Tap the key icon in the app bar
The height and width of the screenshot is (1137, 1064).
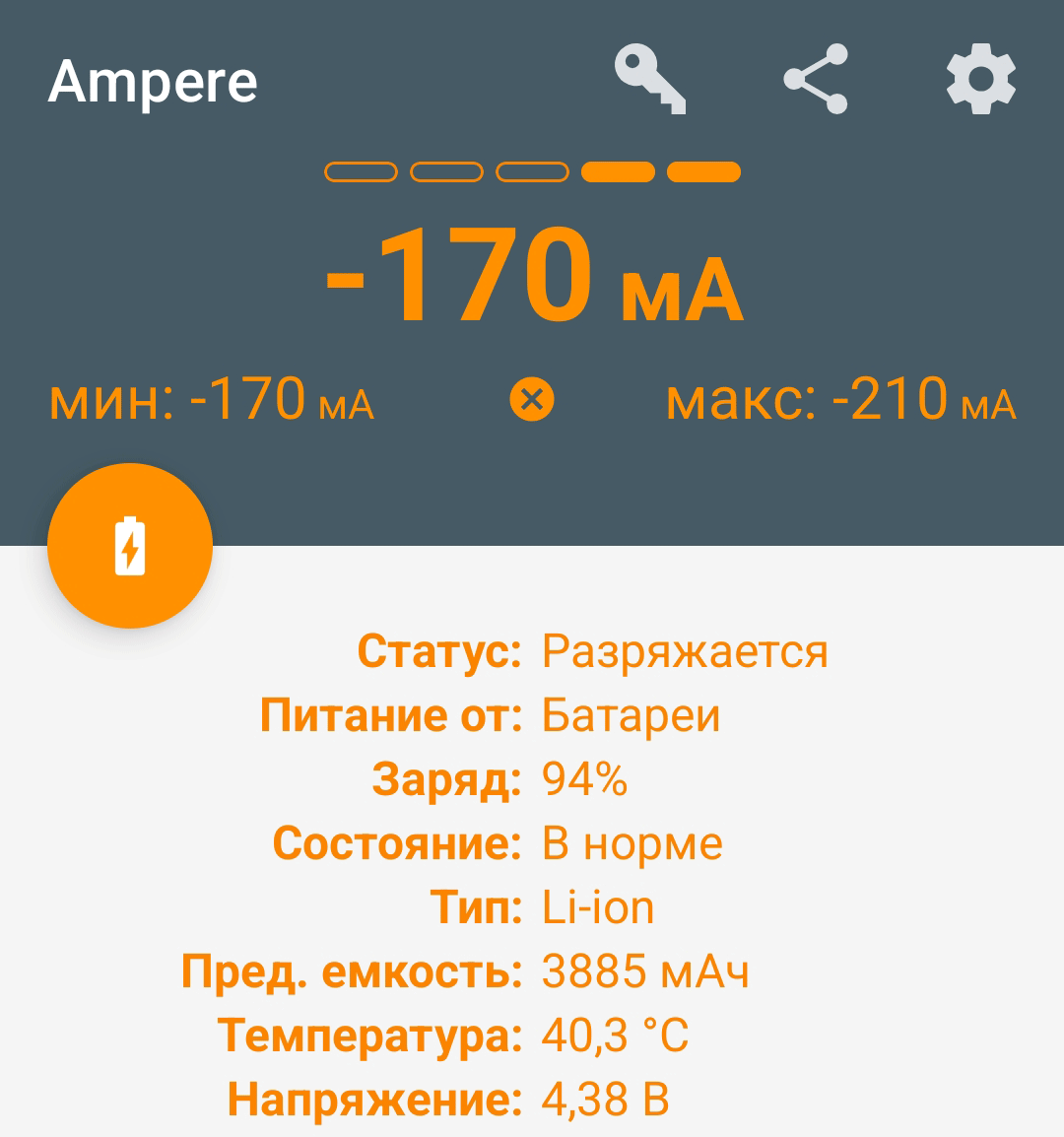pos(650,79)
